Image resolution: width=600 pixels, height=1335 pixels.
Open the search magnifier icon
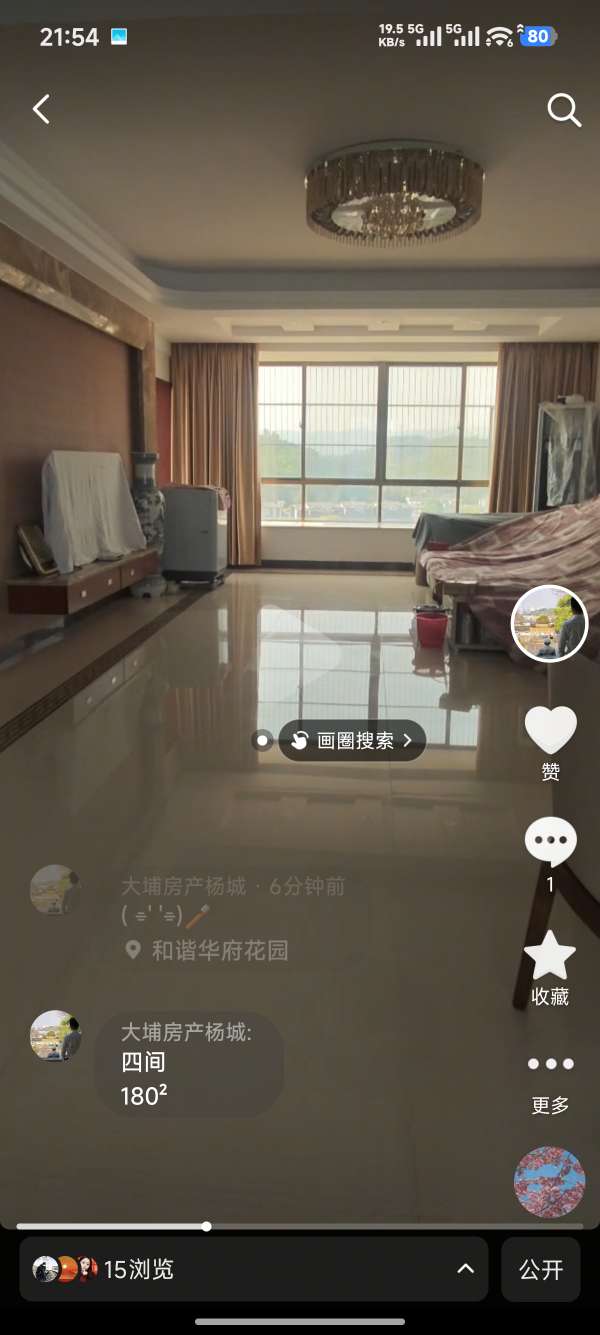tap(564, 110)
